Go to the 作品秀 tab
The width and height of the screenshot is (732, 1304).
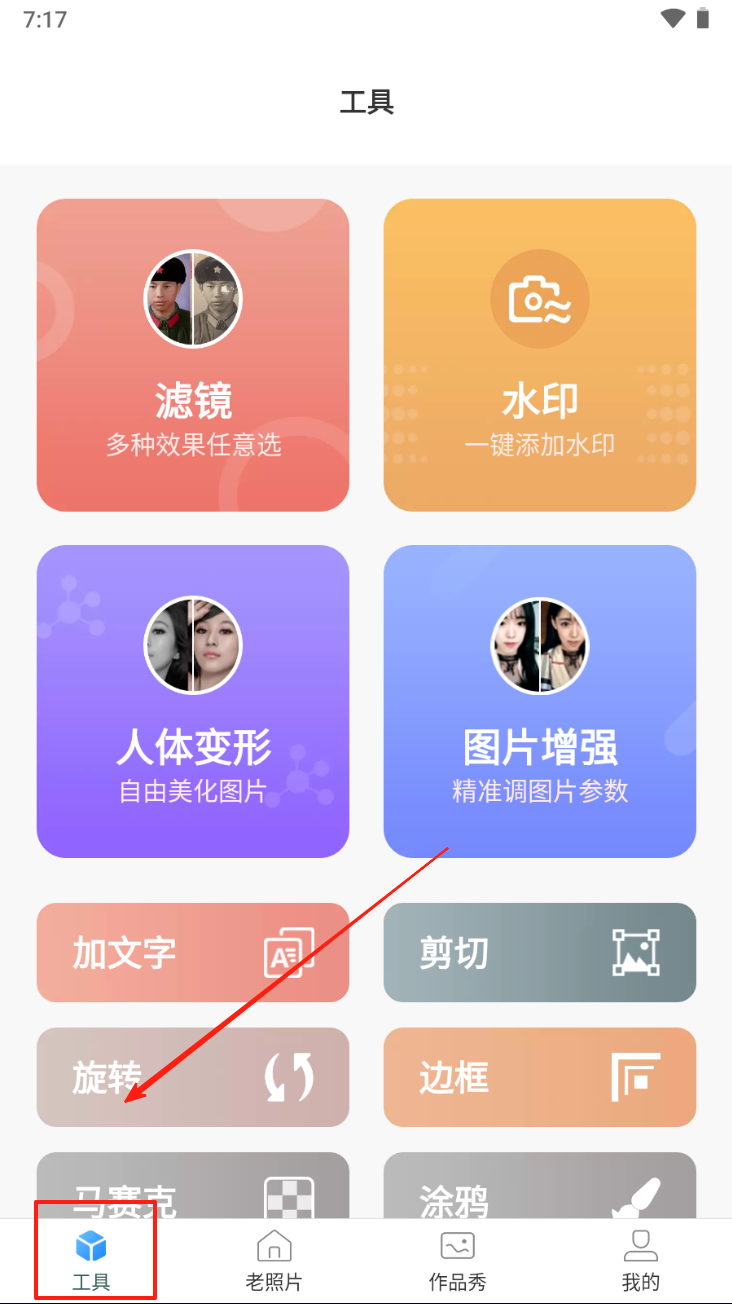coord(457,1260)
